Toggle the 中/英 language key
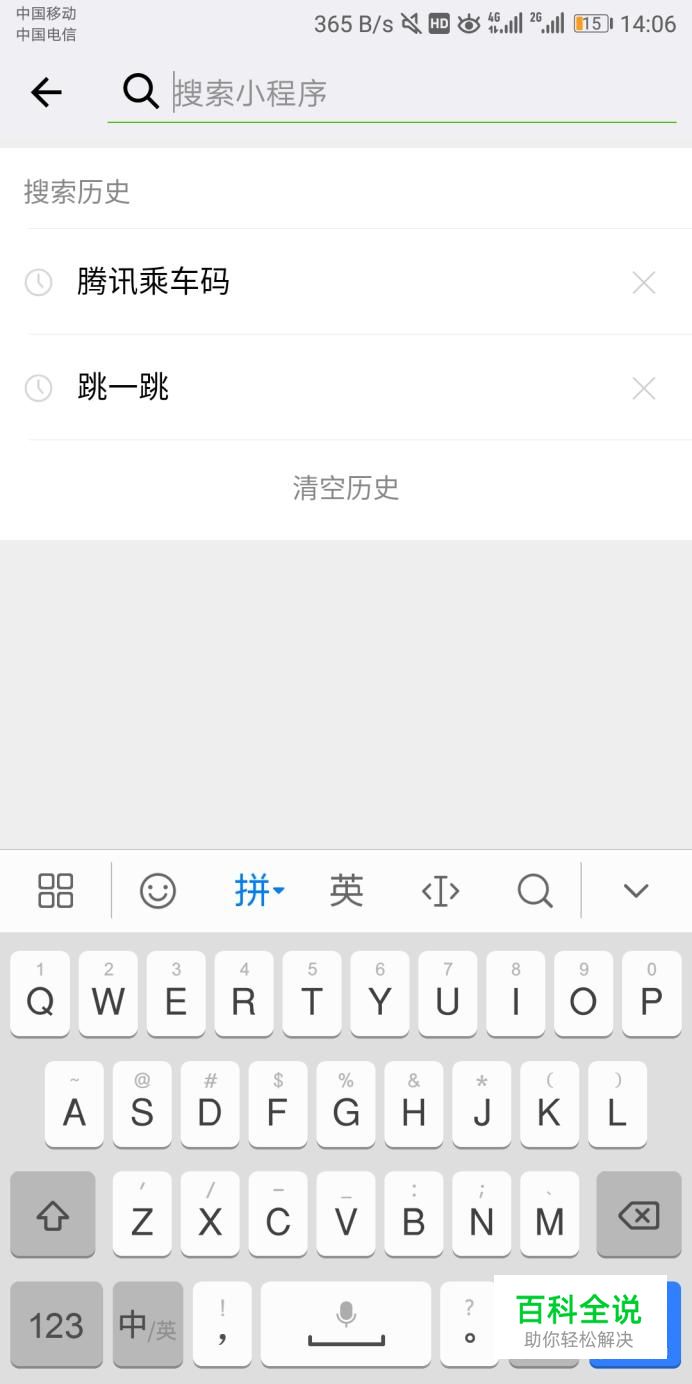This screenshot has width=692, height=1384. (148, 1325)
